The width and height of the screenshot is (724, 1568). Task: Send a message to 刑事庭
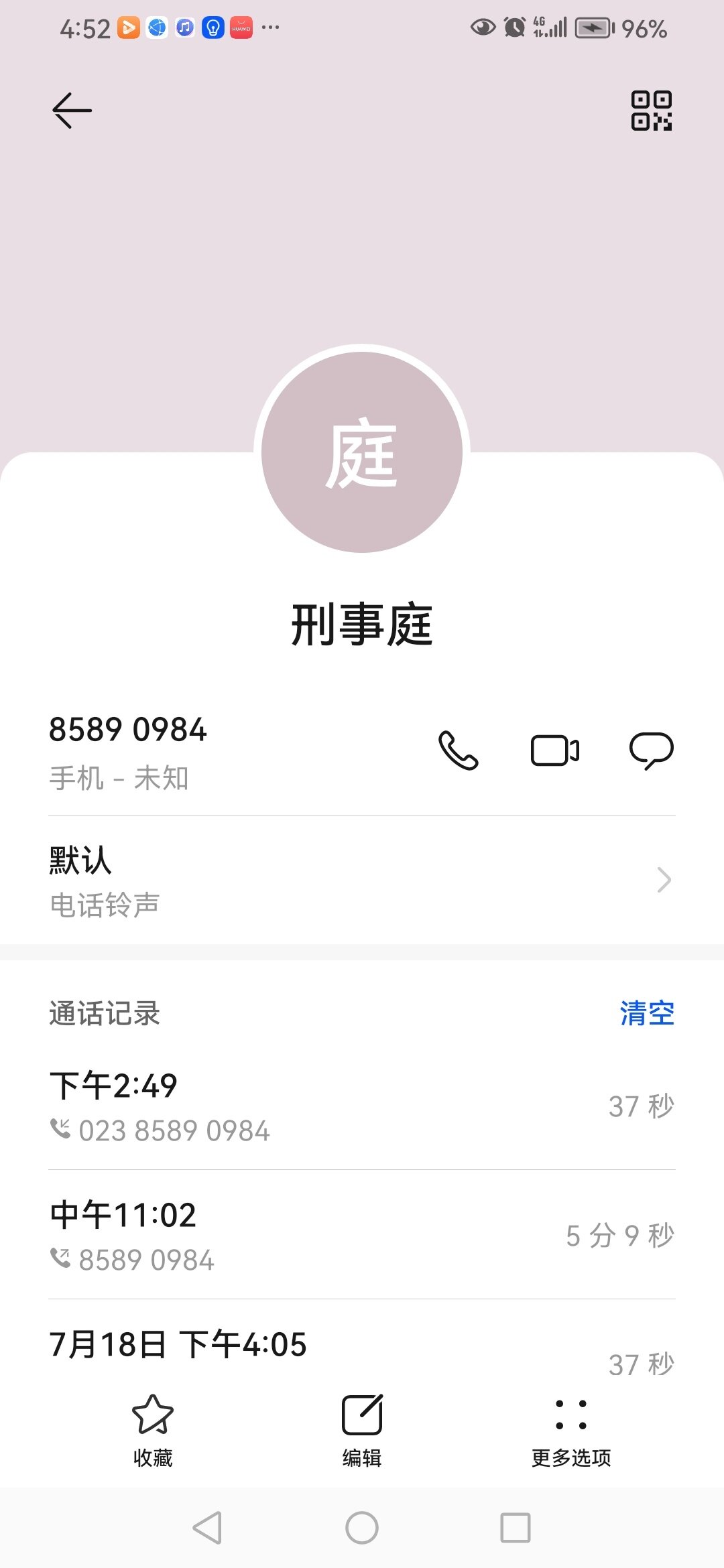(651, 750)
